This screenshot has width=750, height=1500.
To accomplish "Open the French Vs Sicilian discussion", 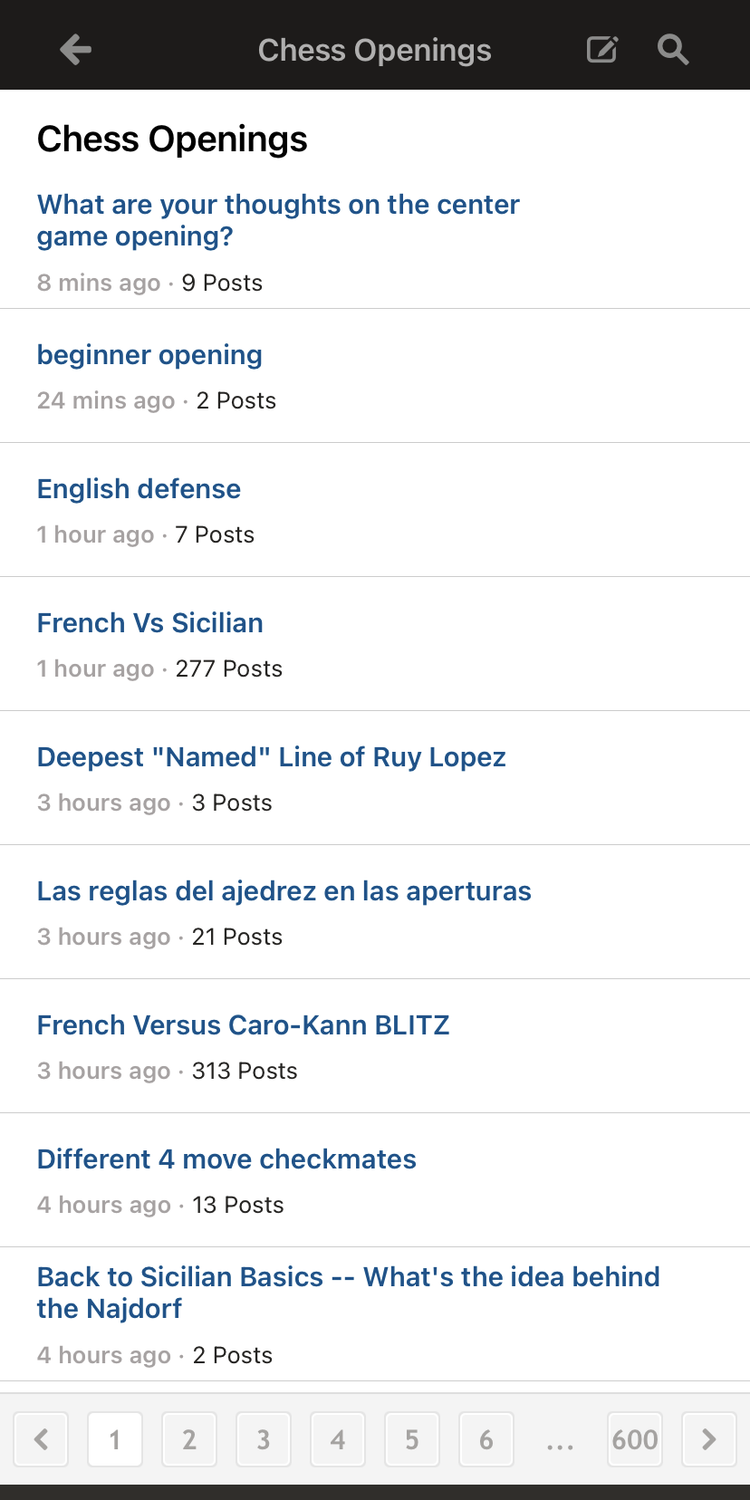I will (x=150, y=623).
